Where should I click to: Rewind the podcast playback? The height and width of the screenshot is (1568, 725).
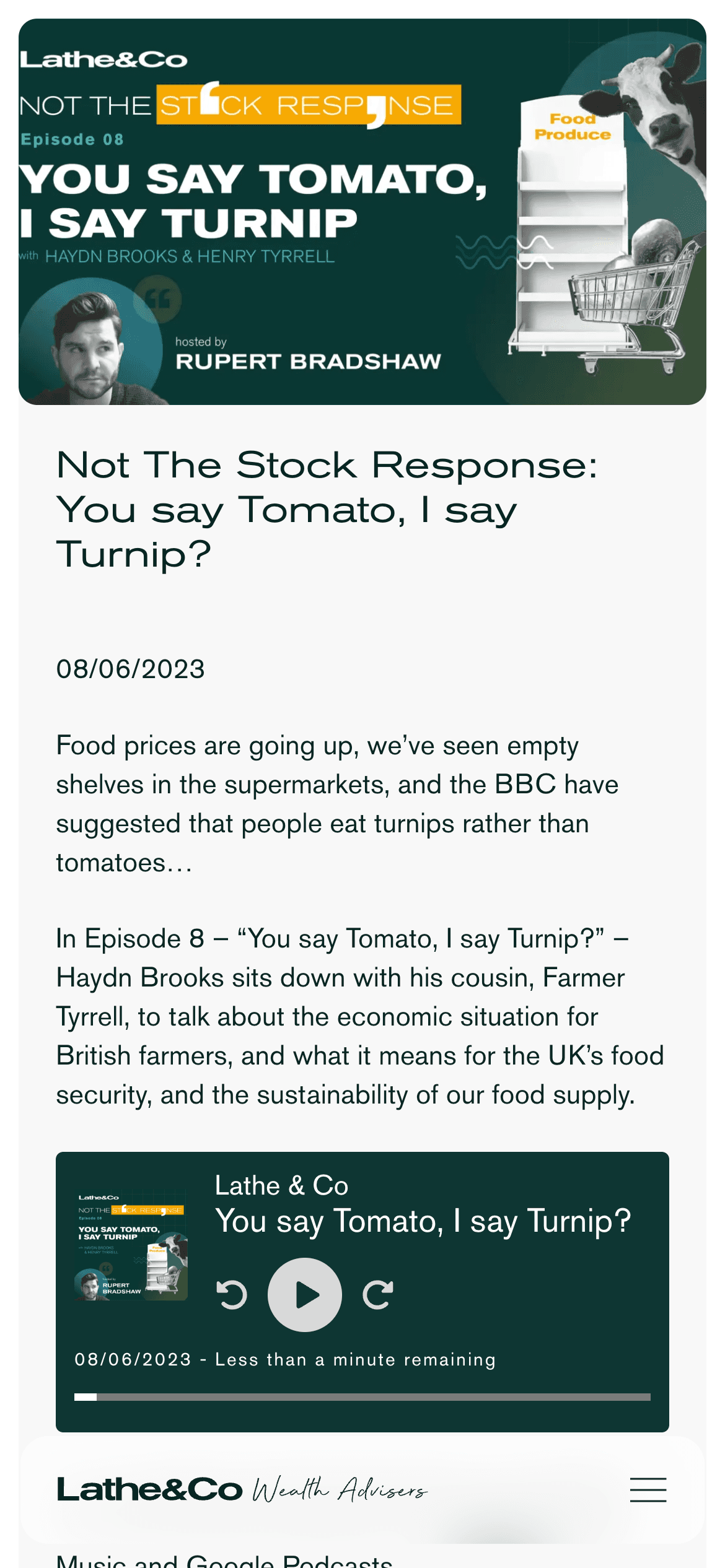click(232, 1295)
